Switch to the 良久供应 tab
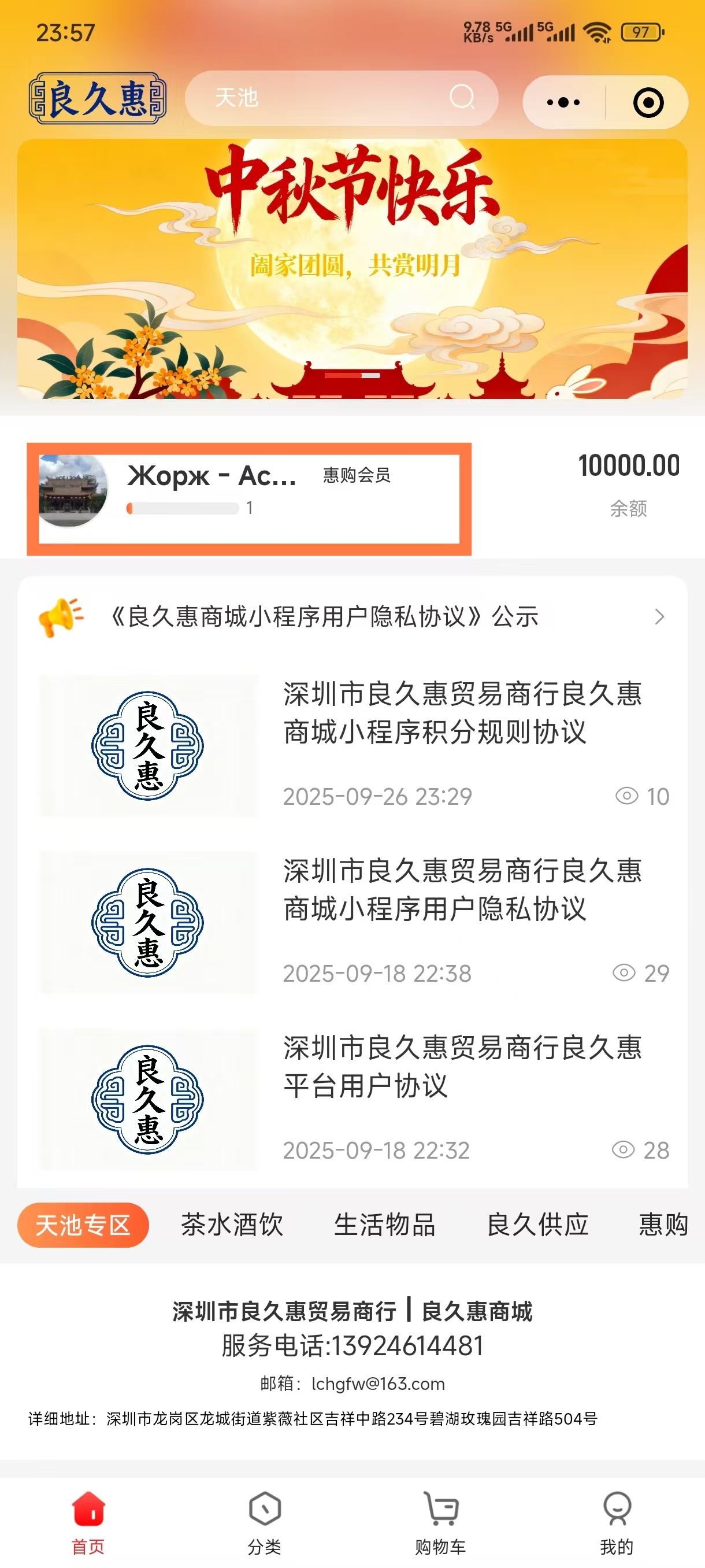This screenshot has width=705, height=1568. pos(538,1225)
